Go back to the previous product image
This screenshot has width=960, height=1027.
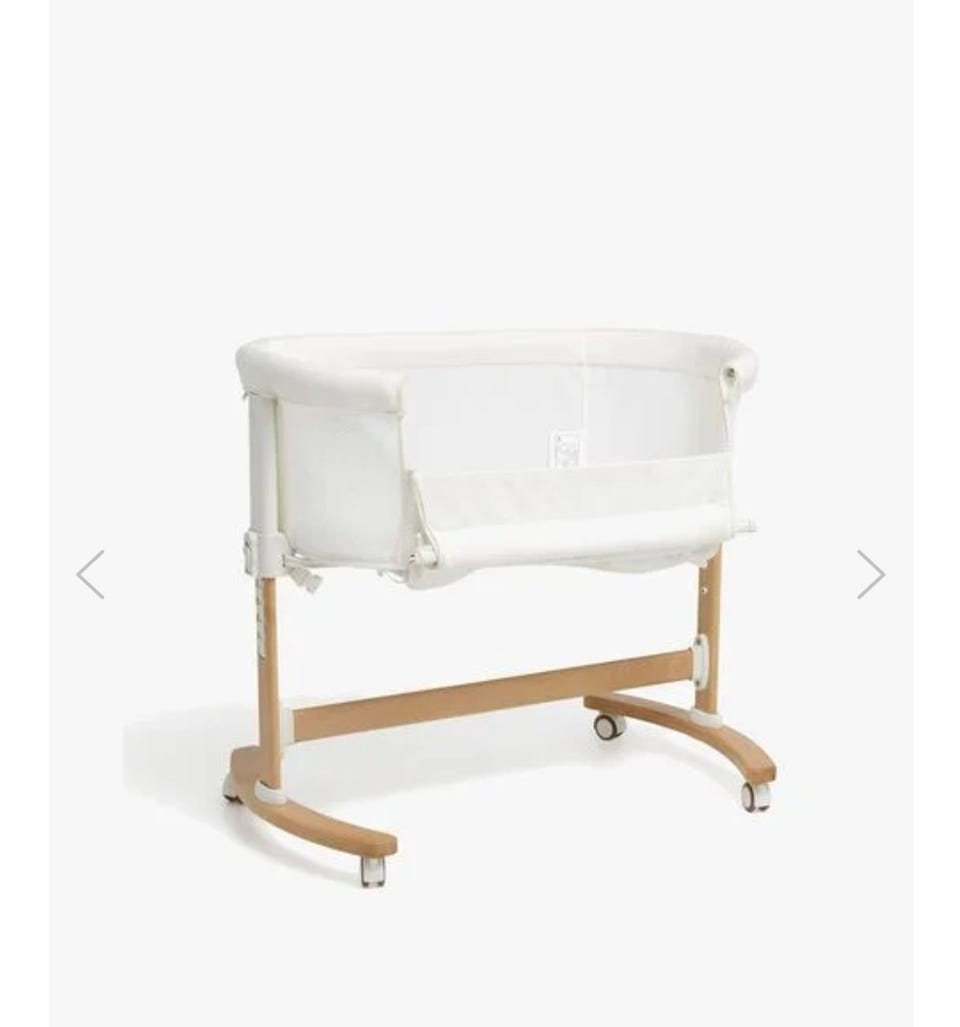pos(90,575)
